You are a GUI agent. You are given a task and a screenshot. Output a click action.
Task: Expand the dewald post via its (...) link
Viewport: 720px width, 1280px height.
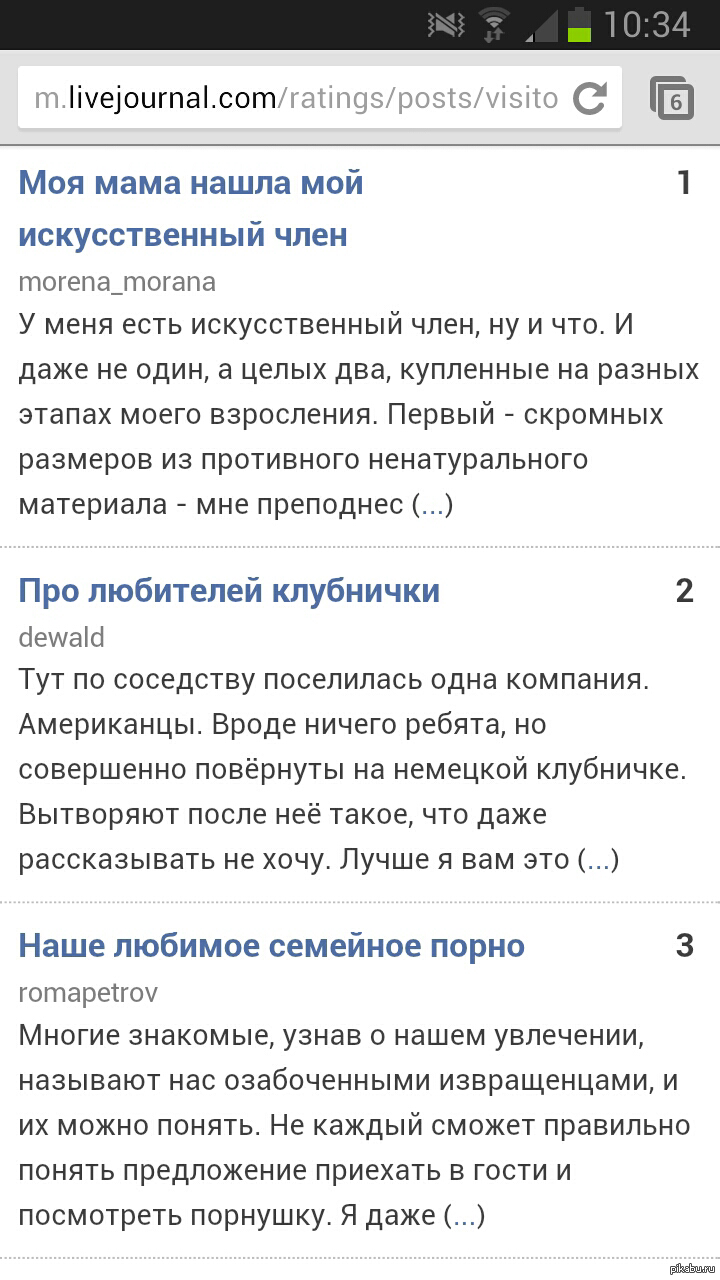[x=599, y=860]
